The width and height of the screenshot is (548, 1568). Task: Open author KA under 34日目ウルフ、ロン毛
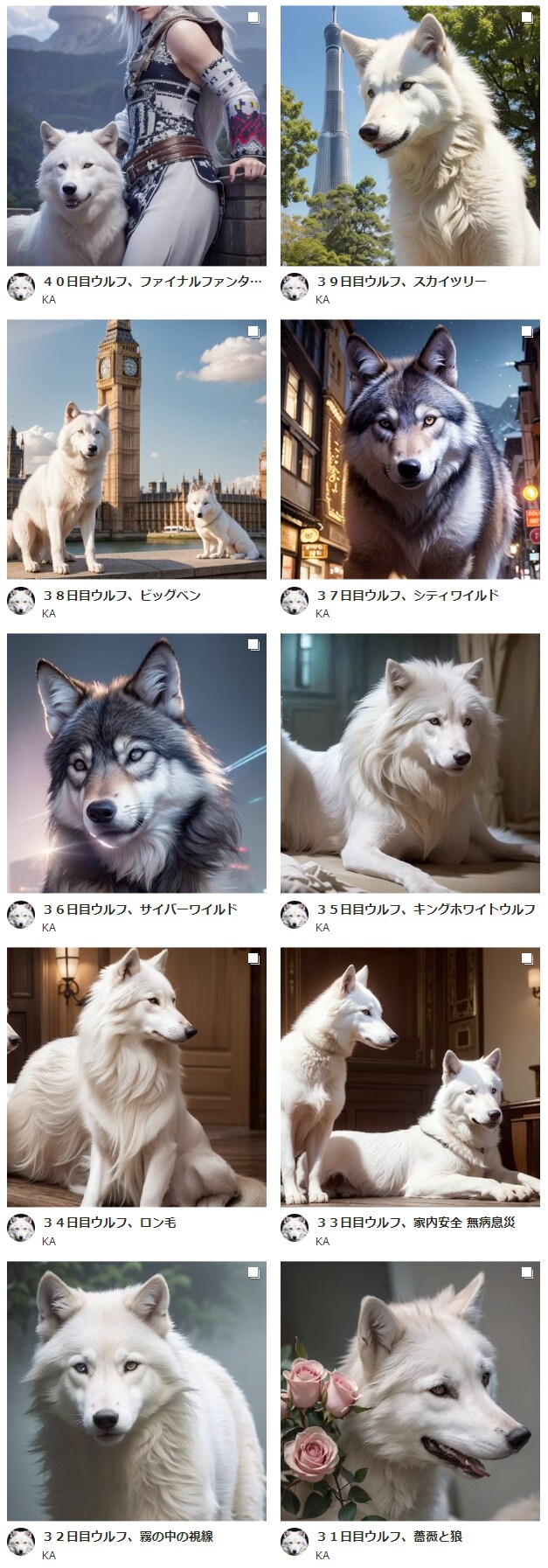pos(49,1241)
